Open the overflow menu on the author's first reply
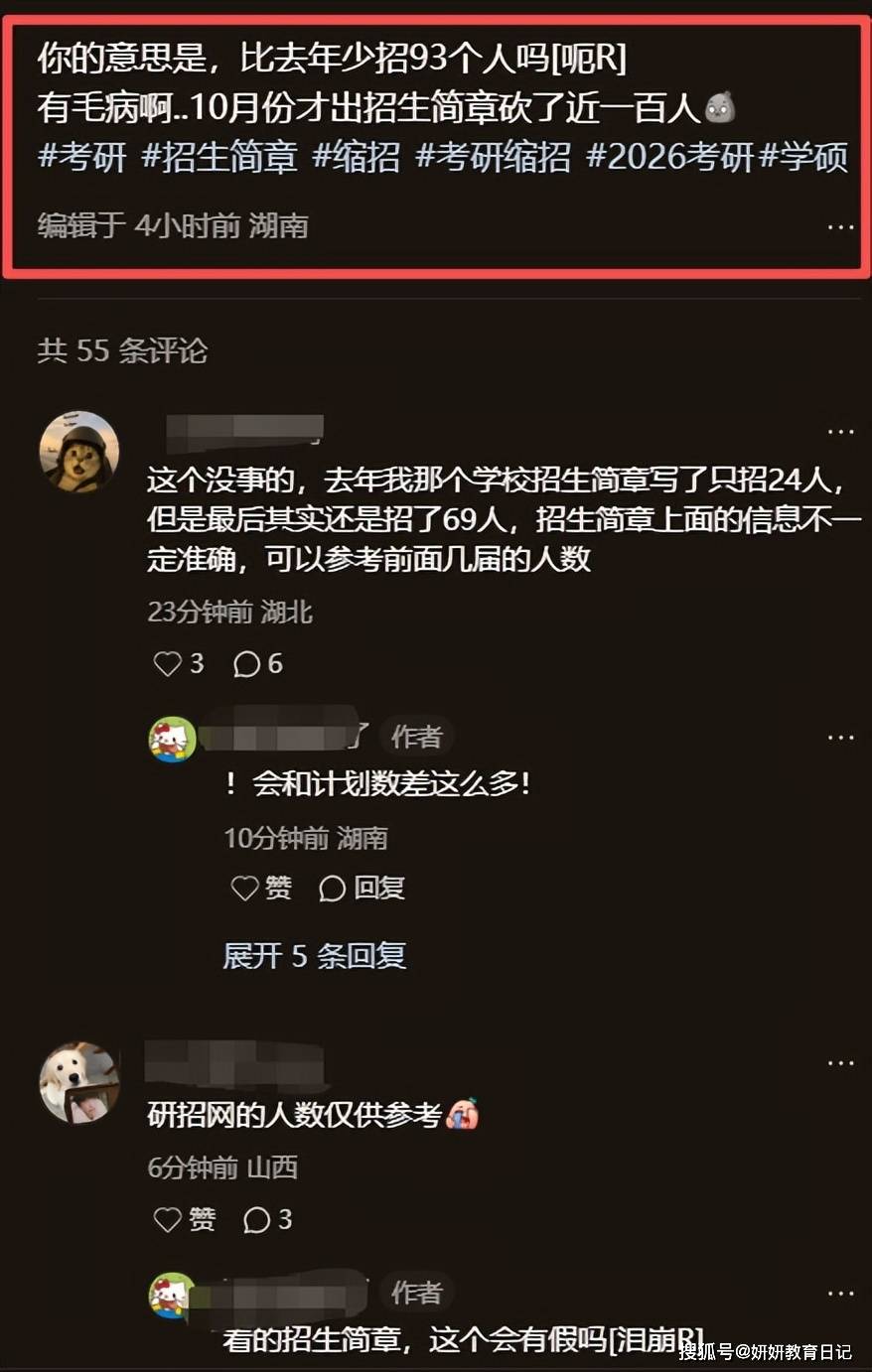872x1372 pixels. 840,737
